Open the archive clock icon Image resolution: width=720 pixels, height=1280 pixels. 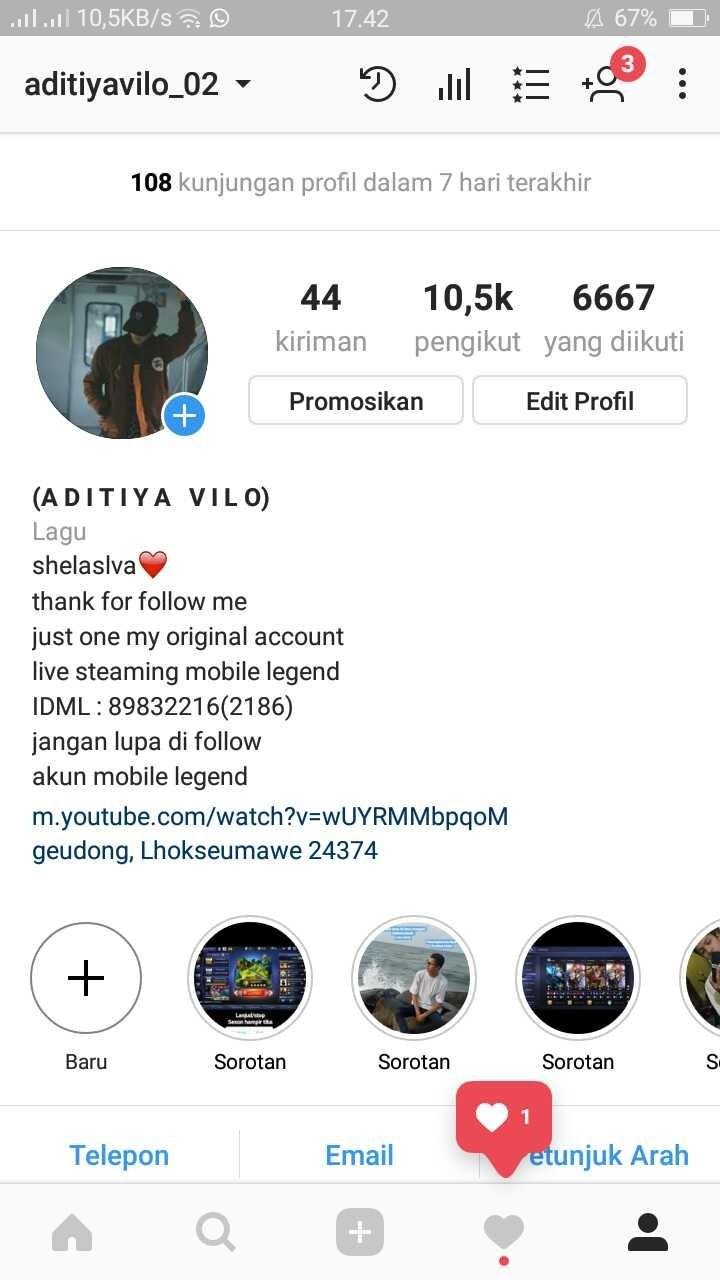pos(378,84)
